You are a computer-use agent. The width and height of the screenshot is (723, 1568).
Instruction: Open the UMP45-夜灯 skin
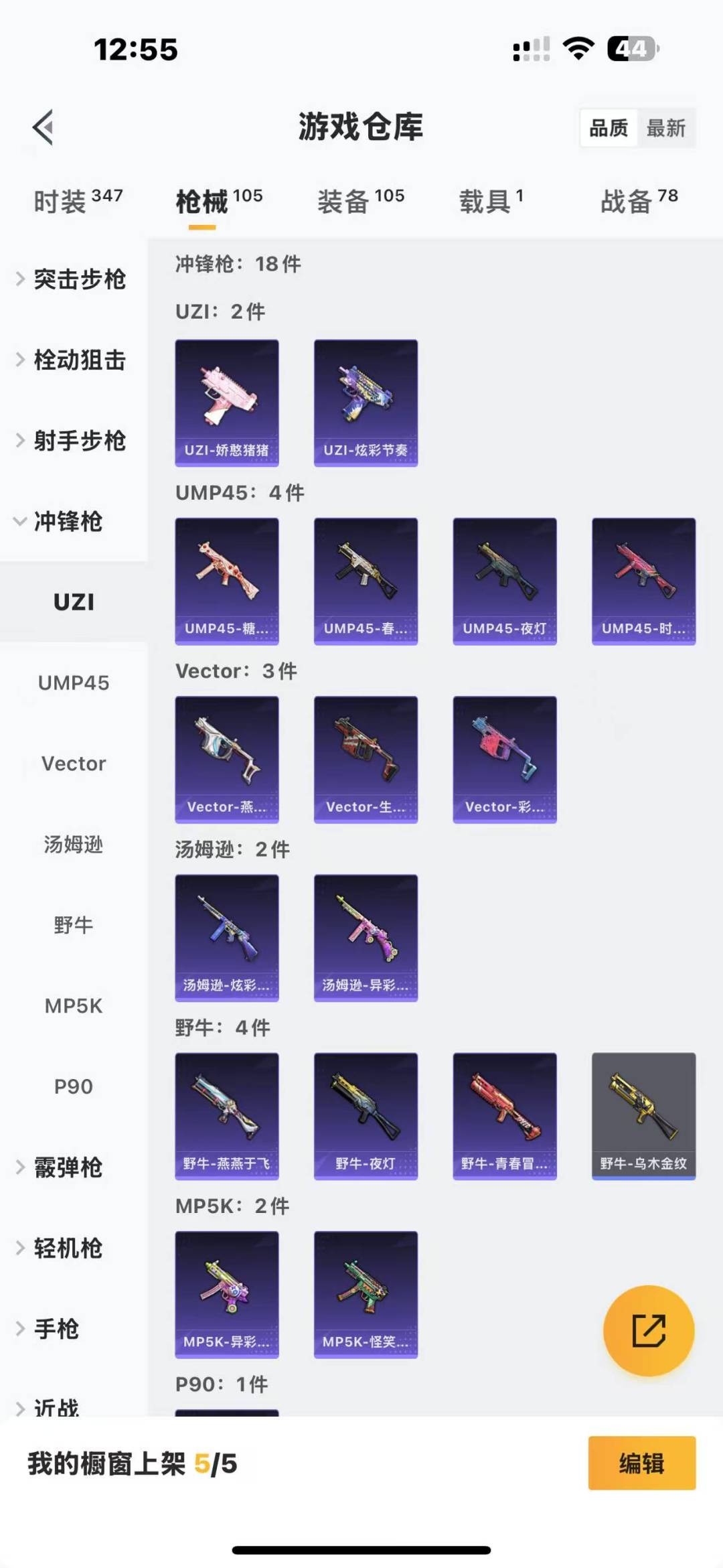505,581
